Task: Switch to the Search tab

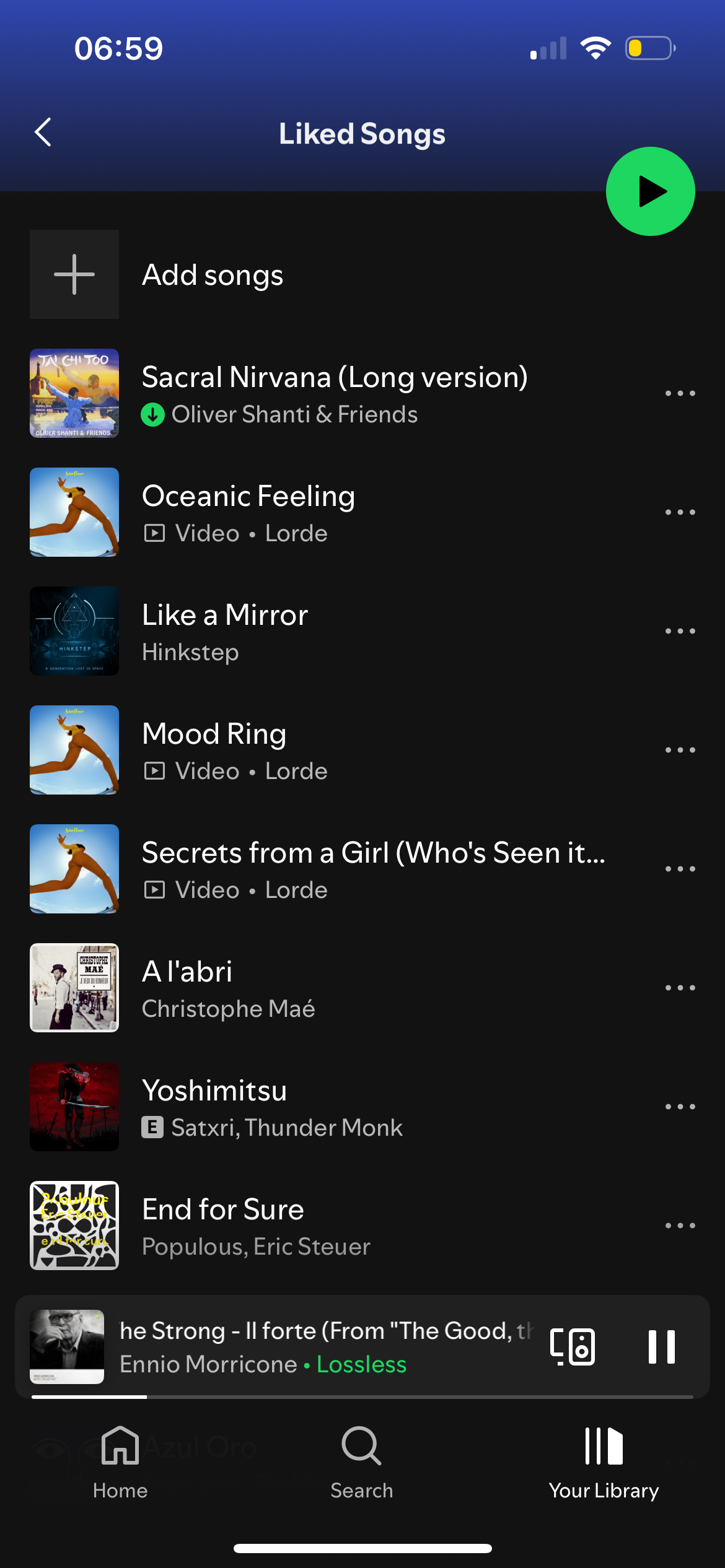Action: tap(362, 1463)
